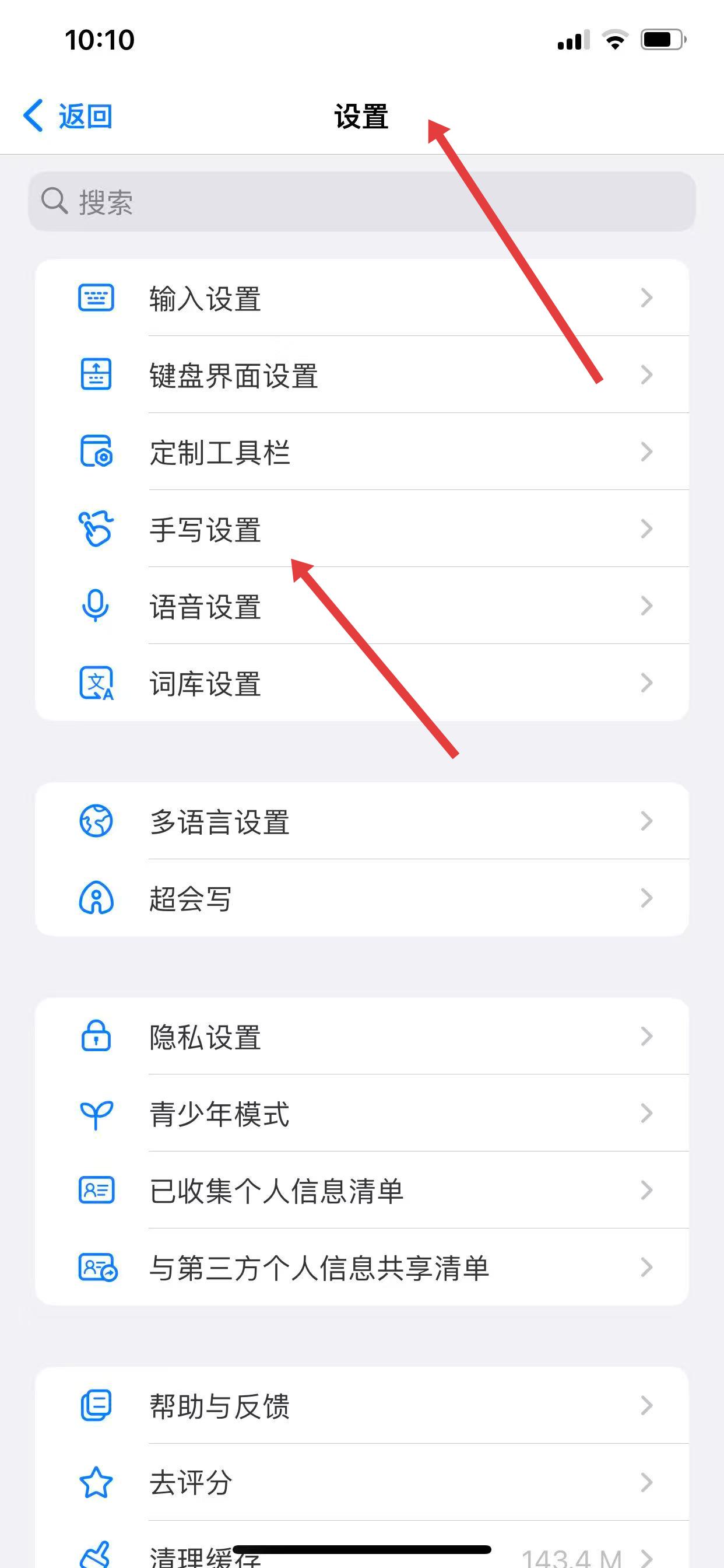Open 隐私设置
Viewport: 724px width, 1568px height.
(361, 1037)
